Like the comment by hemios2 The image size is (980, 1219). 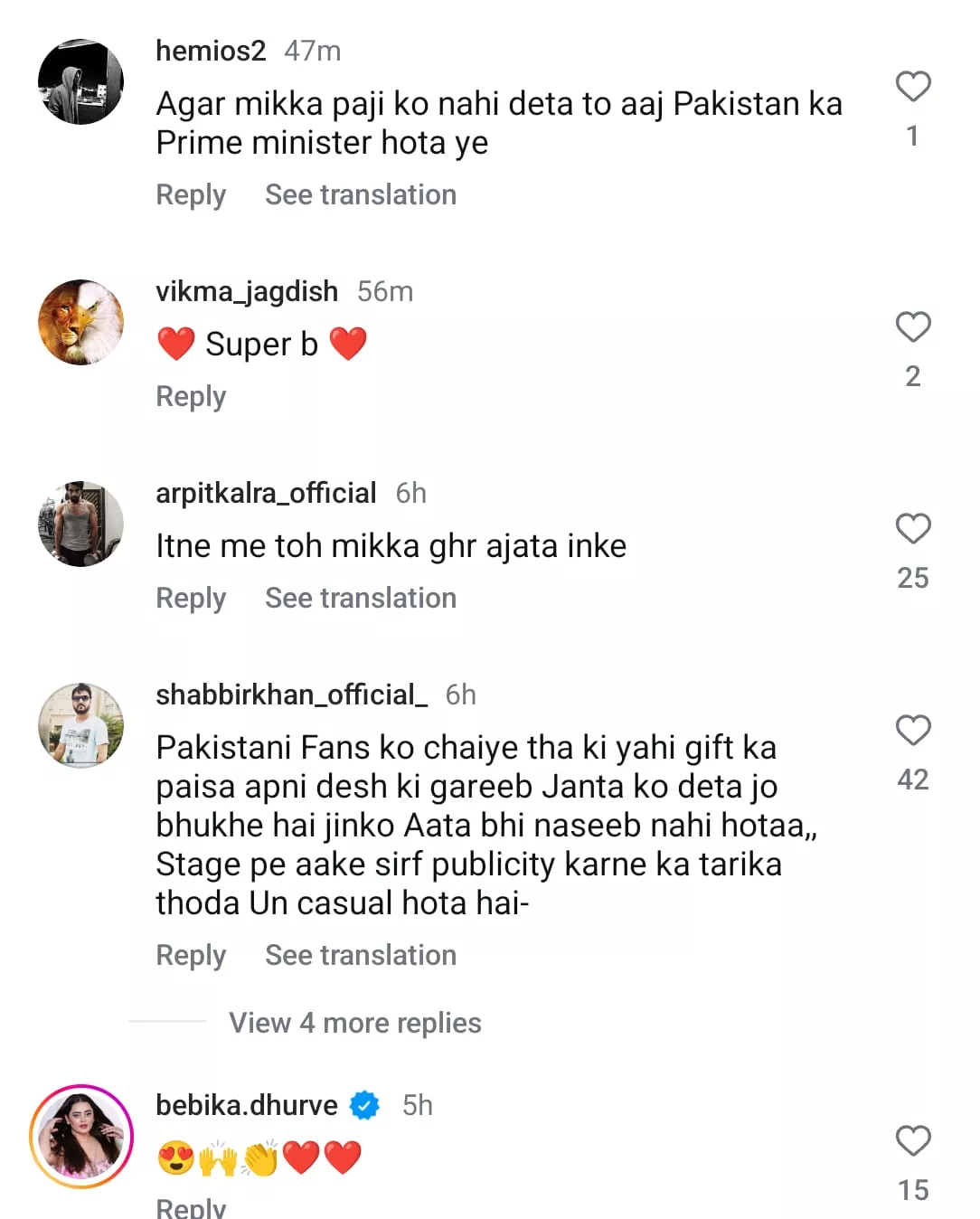point(913,87)
